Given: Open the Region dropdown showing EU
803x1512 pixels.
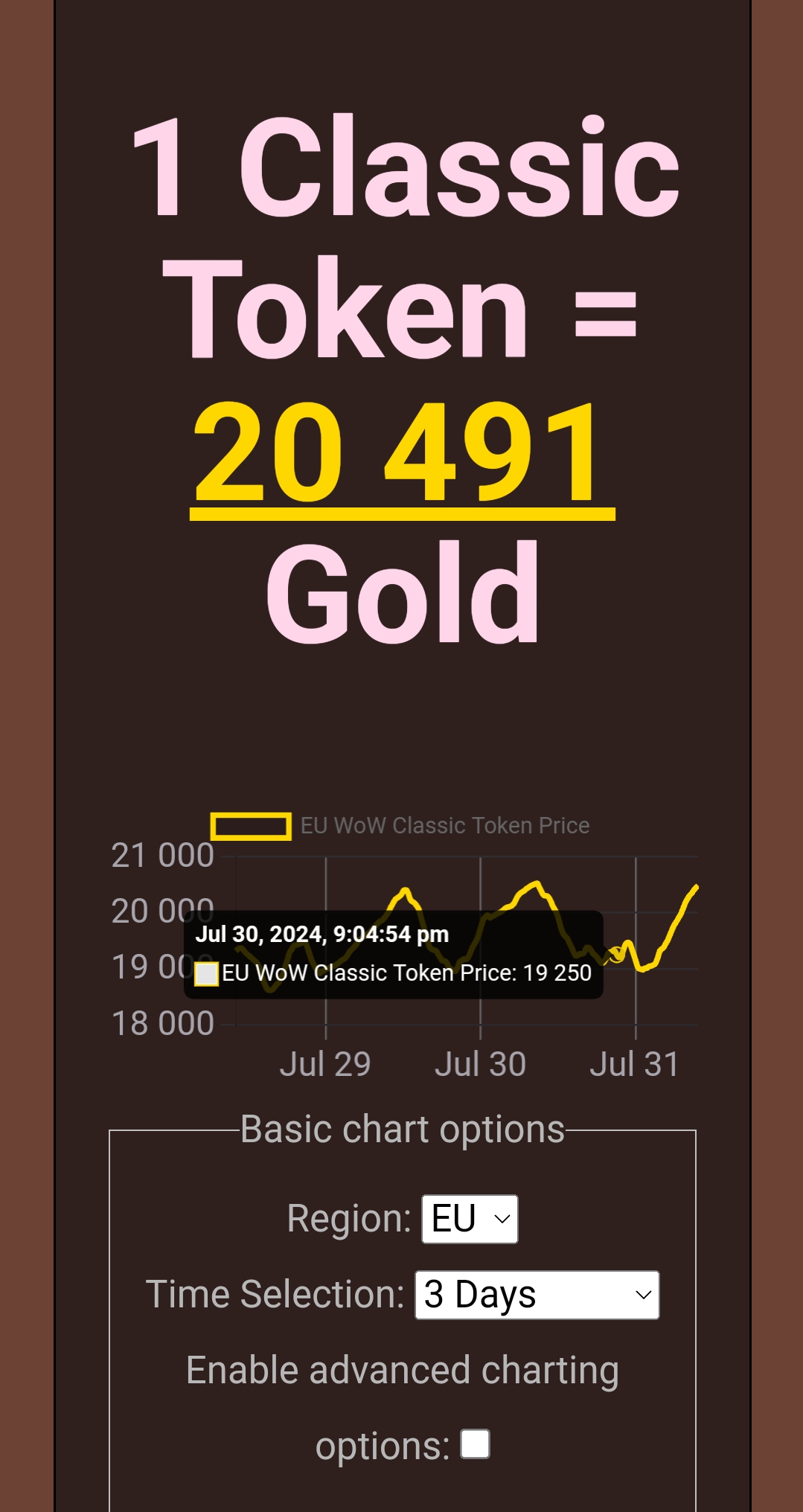Looking at the screenshot, I should click(x=470, y=1219).
